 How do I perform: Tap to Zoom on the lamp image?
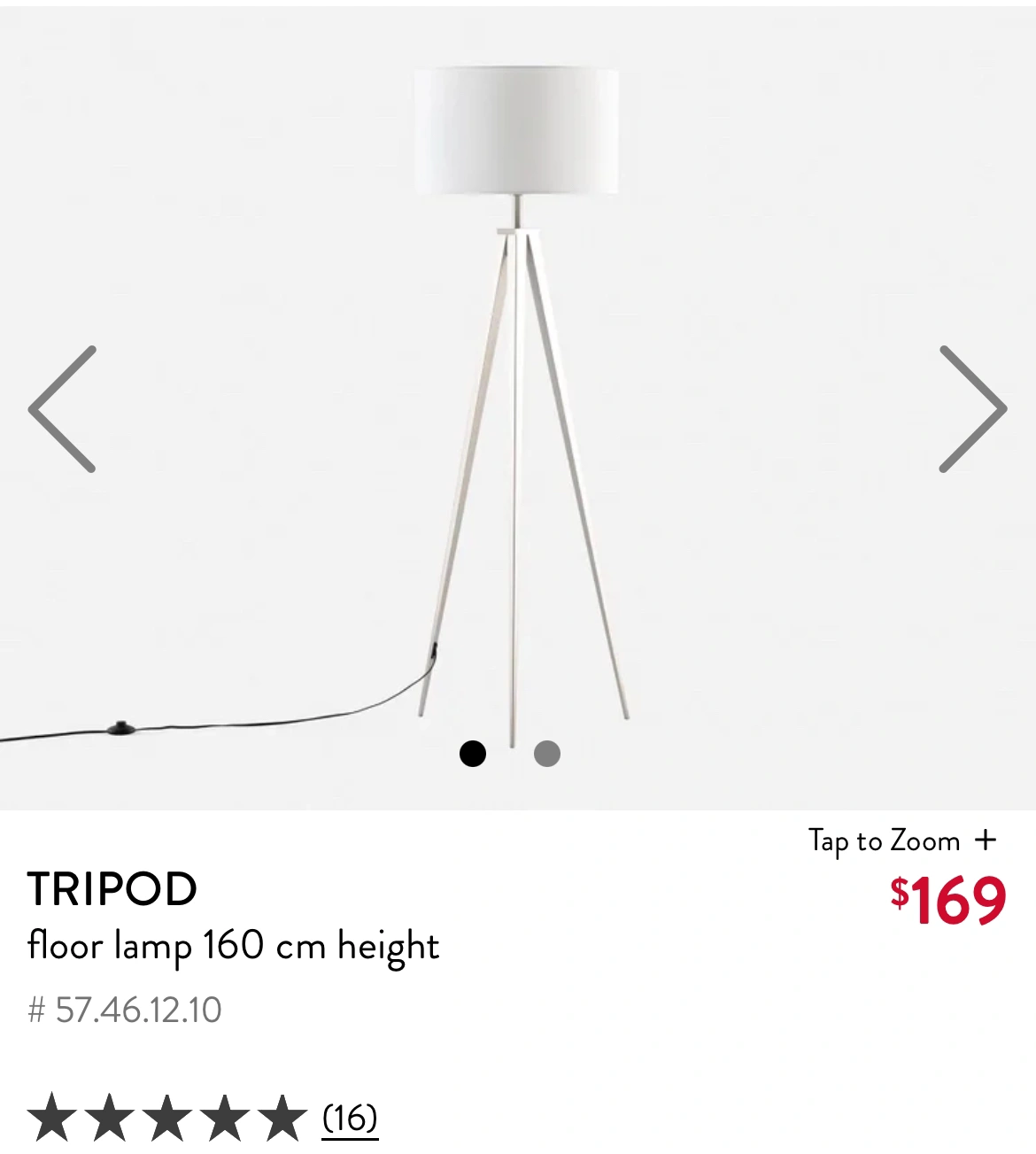pos(901,840)
